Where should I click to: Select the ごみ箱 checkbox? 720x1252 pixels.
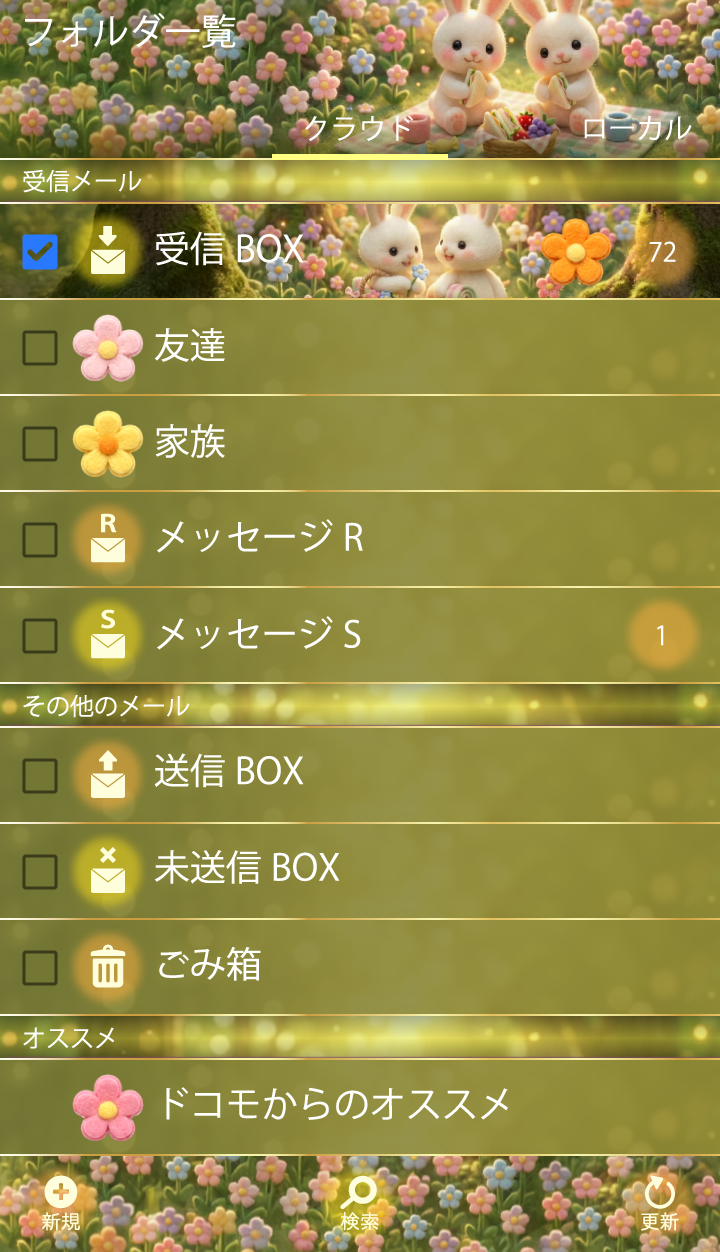click(x=40, y=968)
